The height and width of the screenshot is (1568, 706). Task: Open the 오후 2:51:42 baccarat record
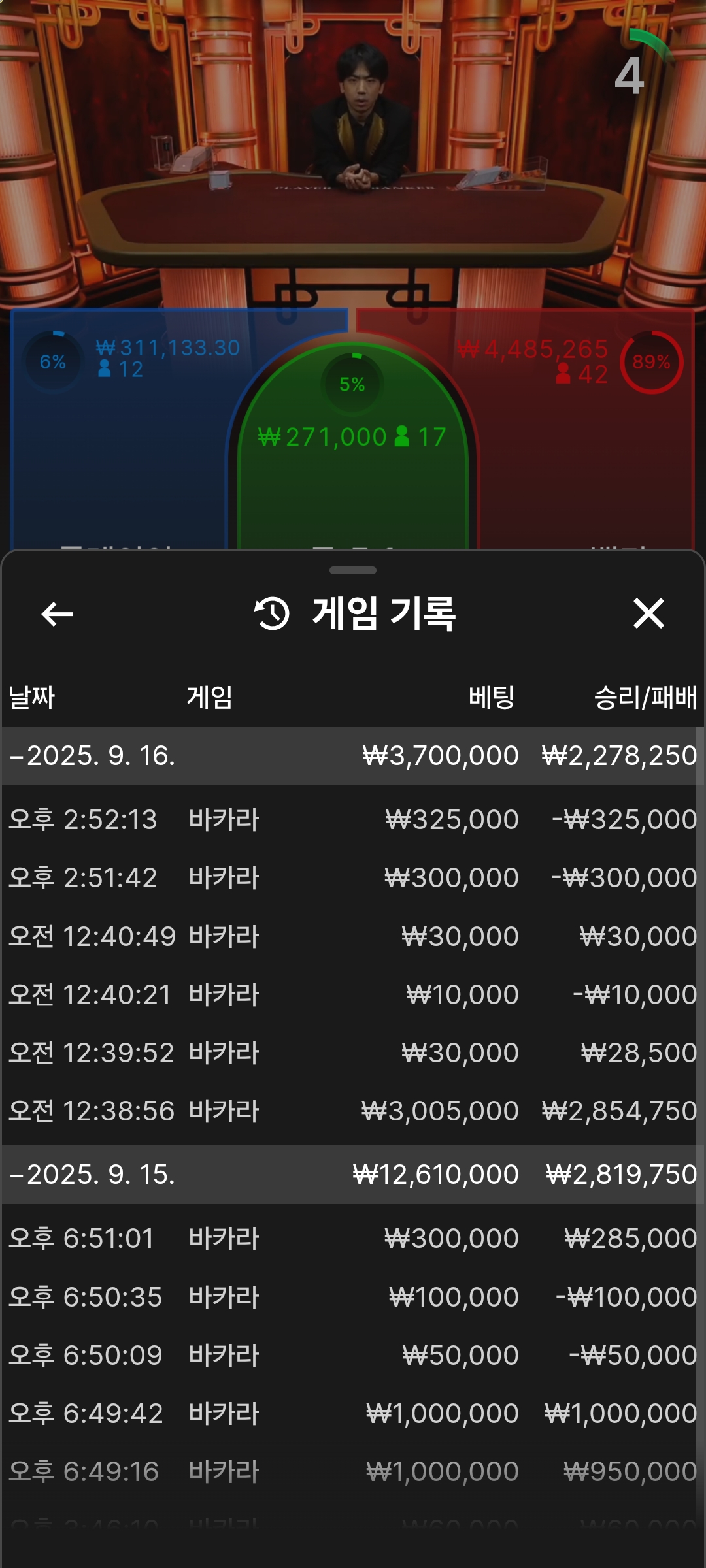tap(353, 877)
